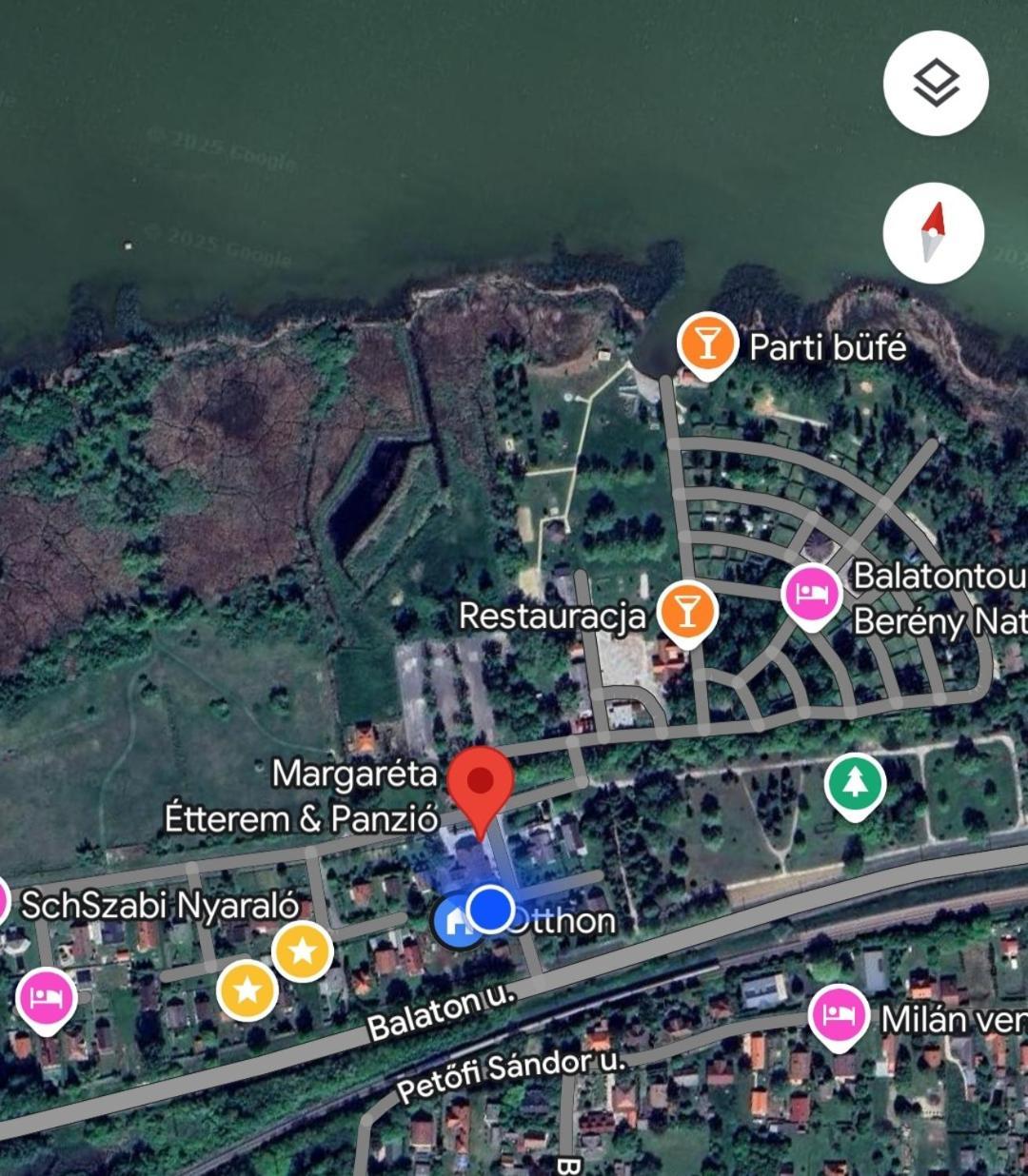Open the Balatontourist Berény hotel marker
Screen dimensions: 1028x1176
pyautogui.click(x=812, y=595)
